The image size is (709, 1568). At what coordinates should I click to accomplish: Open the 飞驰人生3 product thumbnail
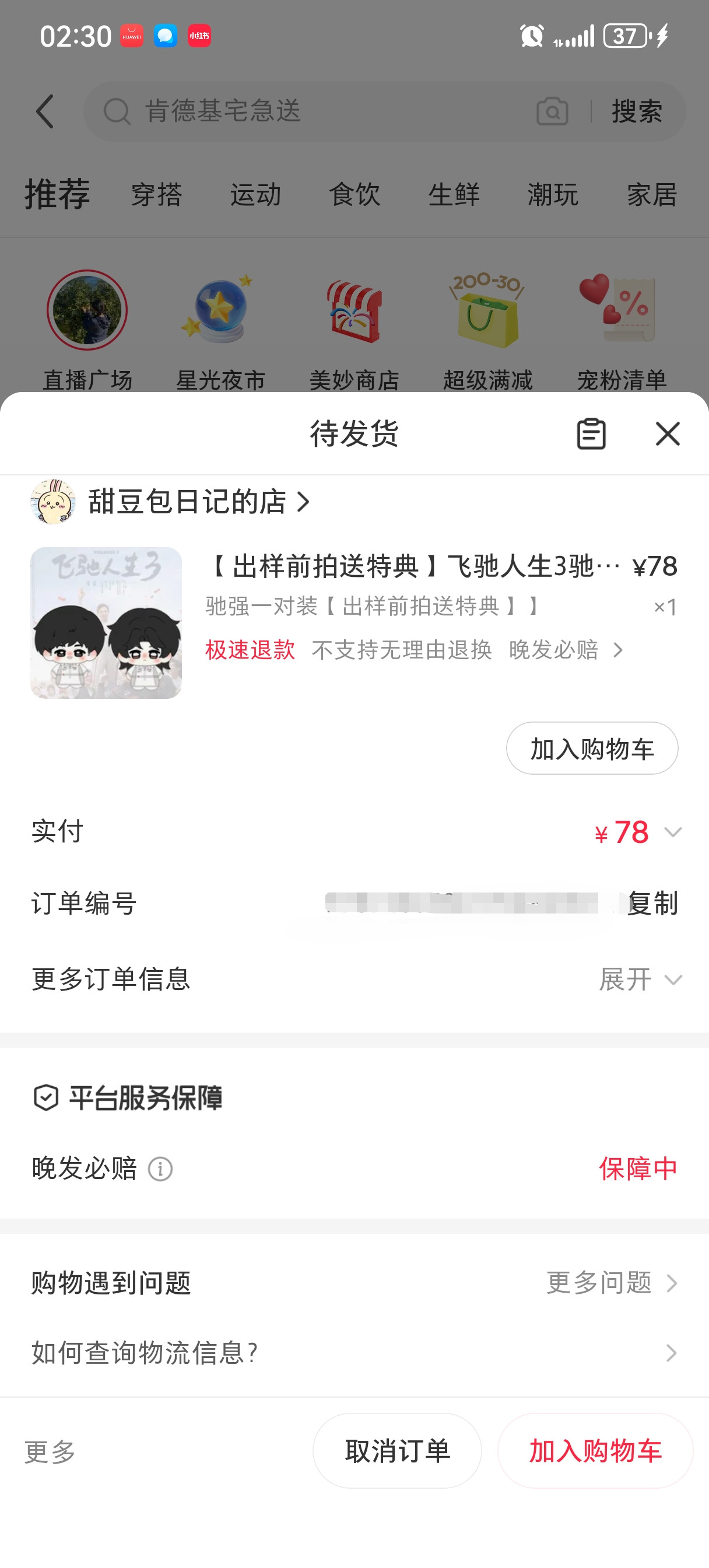(x=106, y=622)
